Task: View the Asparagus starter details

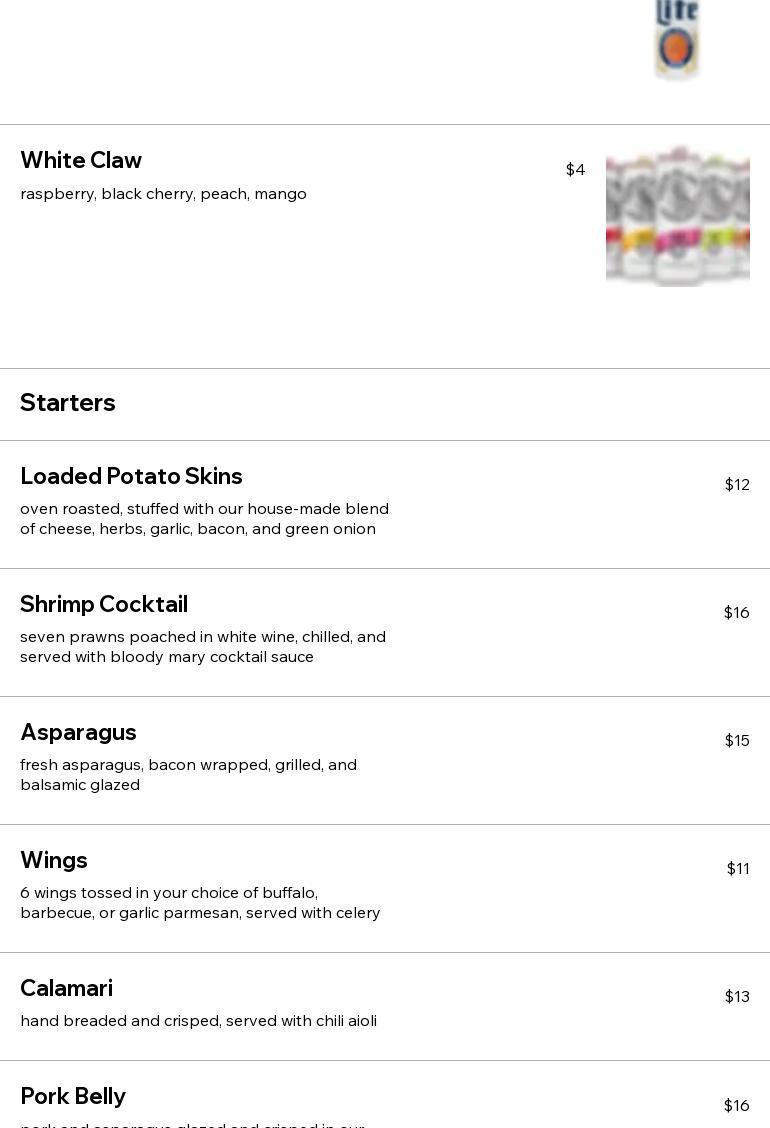Action: click(x=78, y=733)
